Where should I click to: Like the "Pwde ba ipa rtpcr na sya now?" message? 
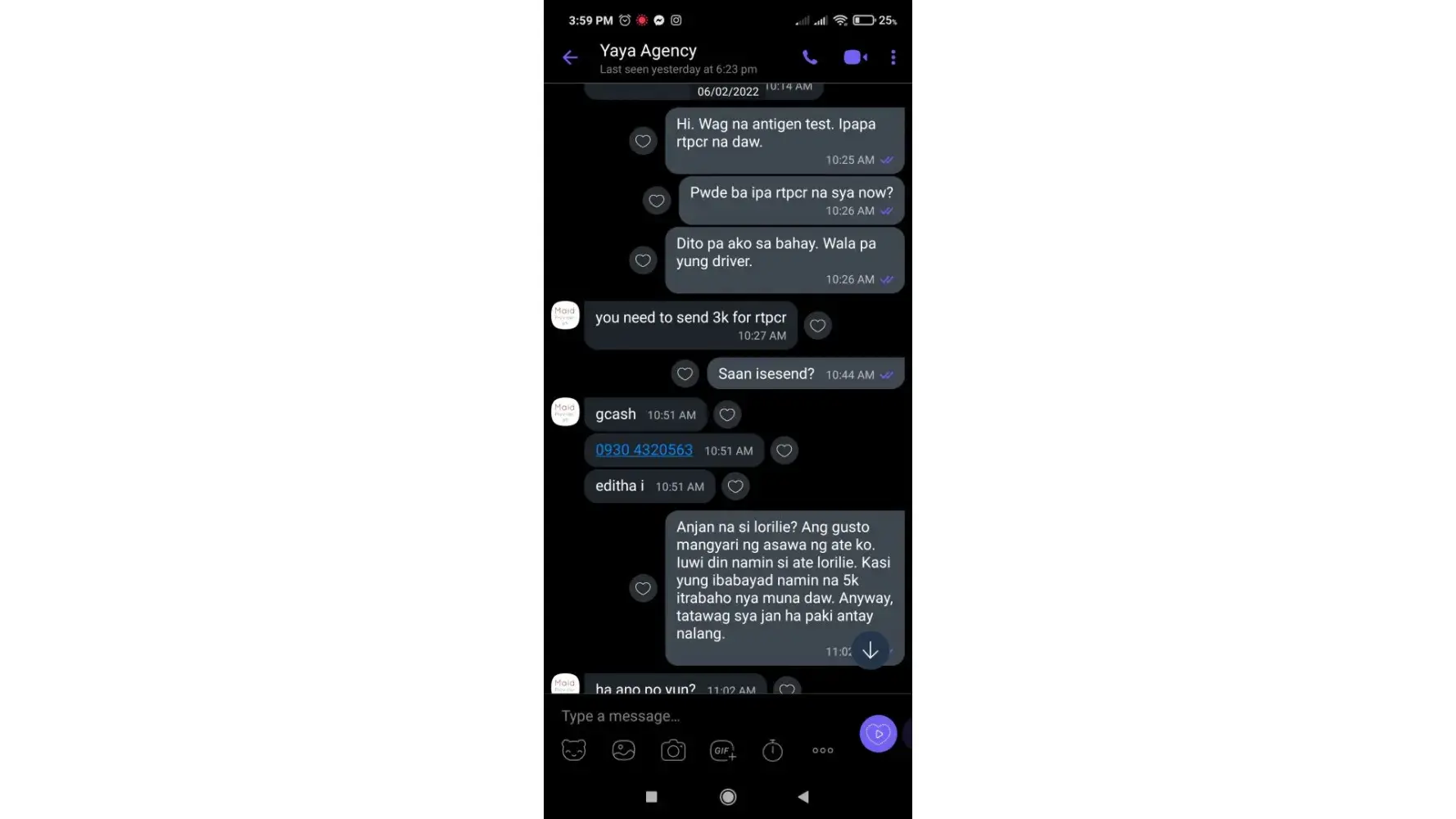click(x=656, y=201)
